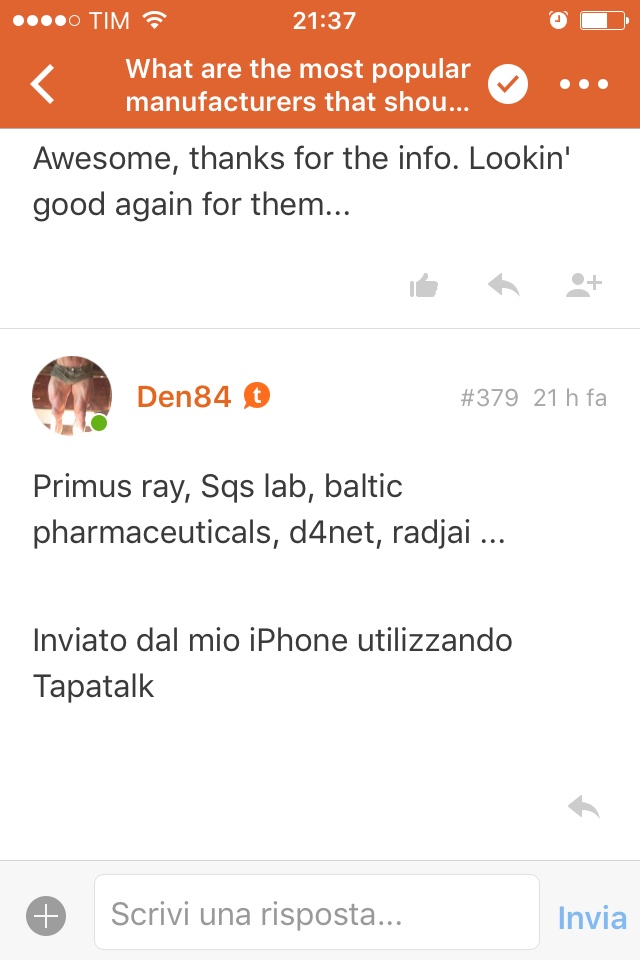Tap the add-user icon under the first post
The width and height of the screenshot is (640, 960).
point(584,286)
